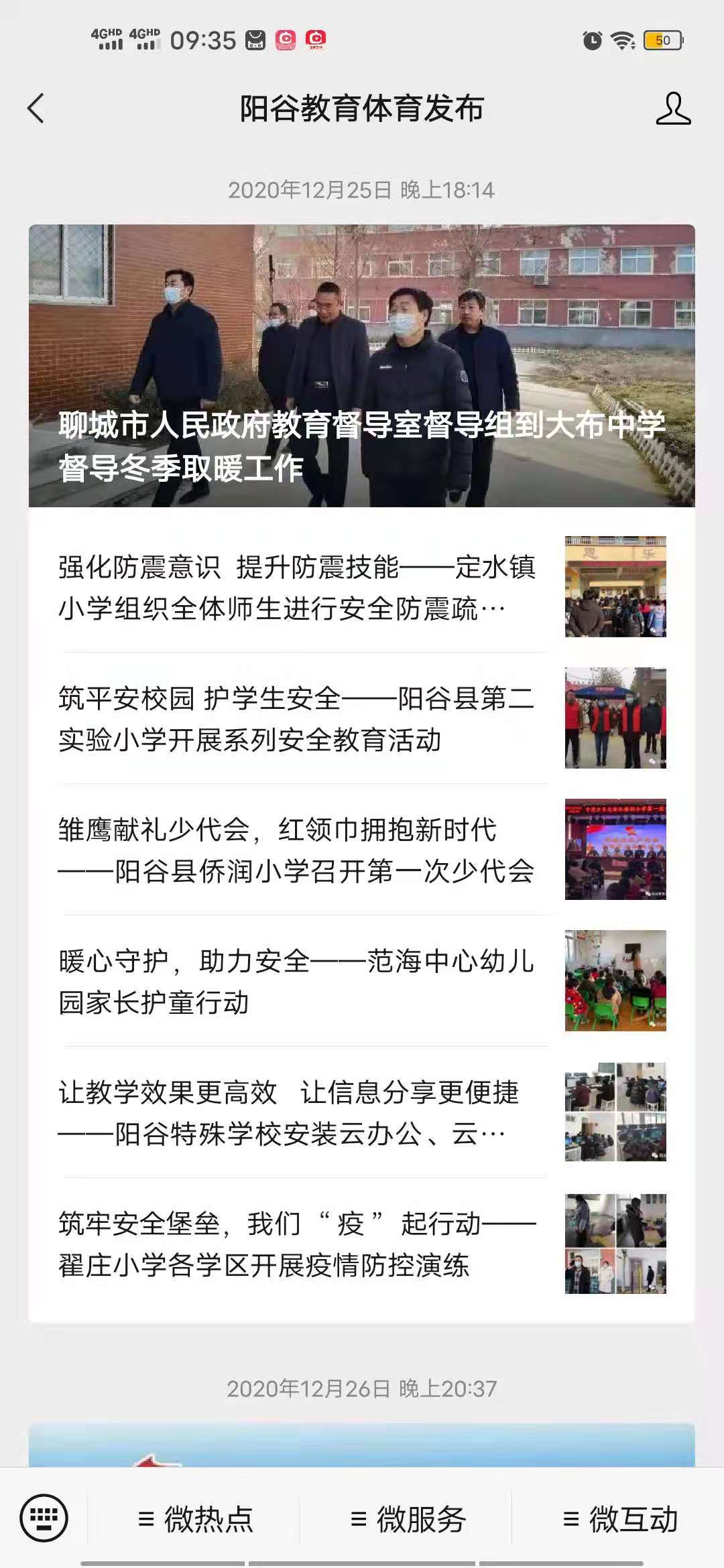Go back using the arrow
724x1568 pixels.
click(x=36, y=109)
